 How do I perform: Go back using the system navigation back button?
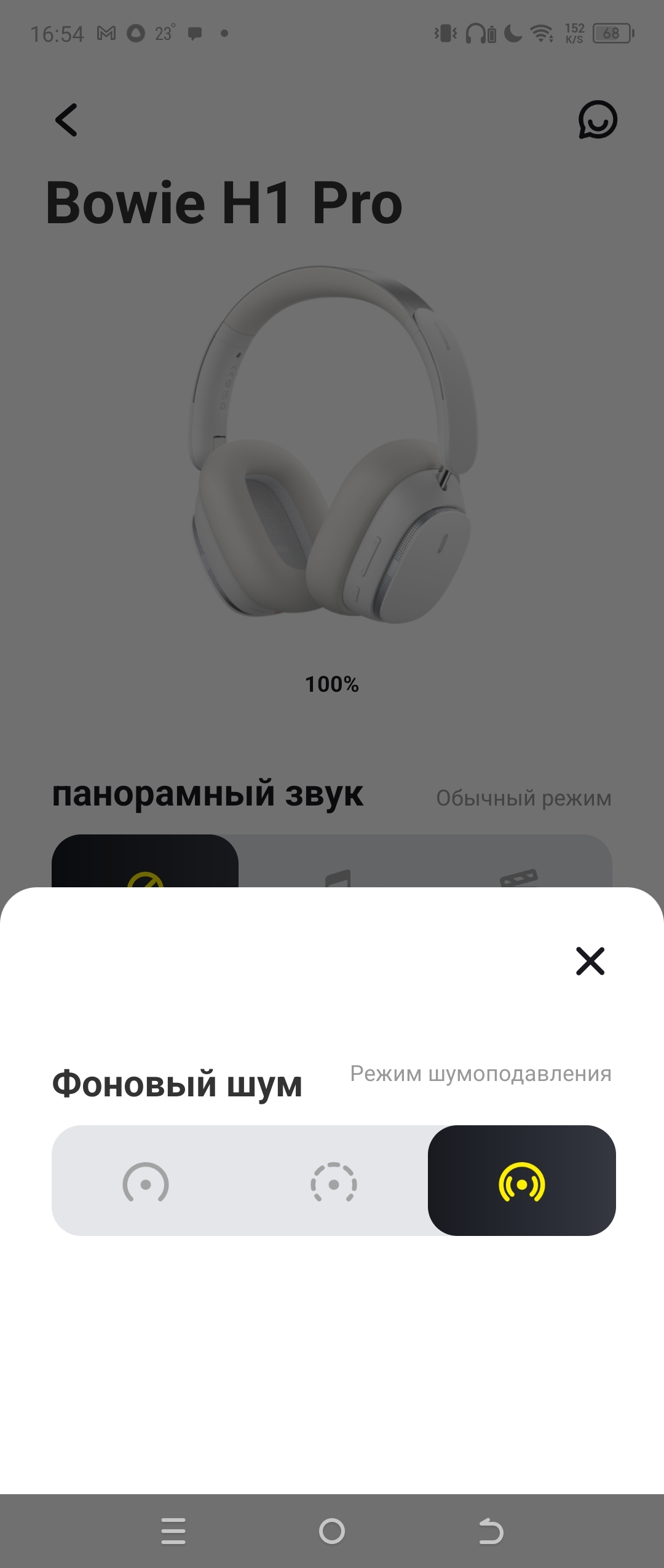coord(491,1530)
